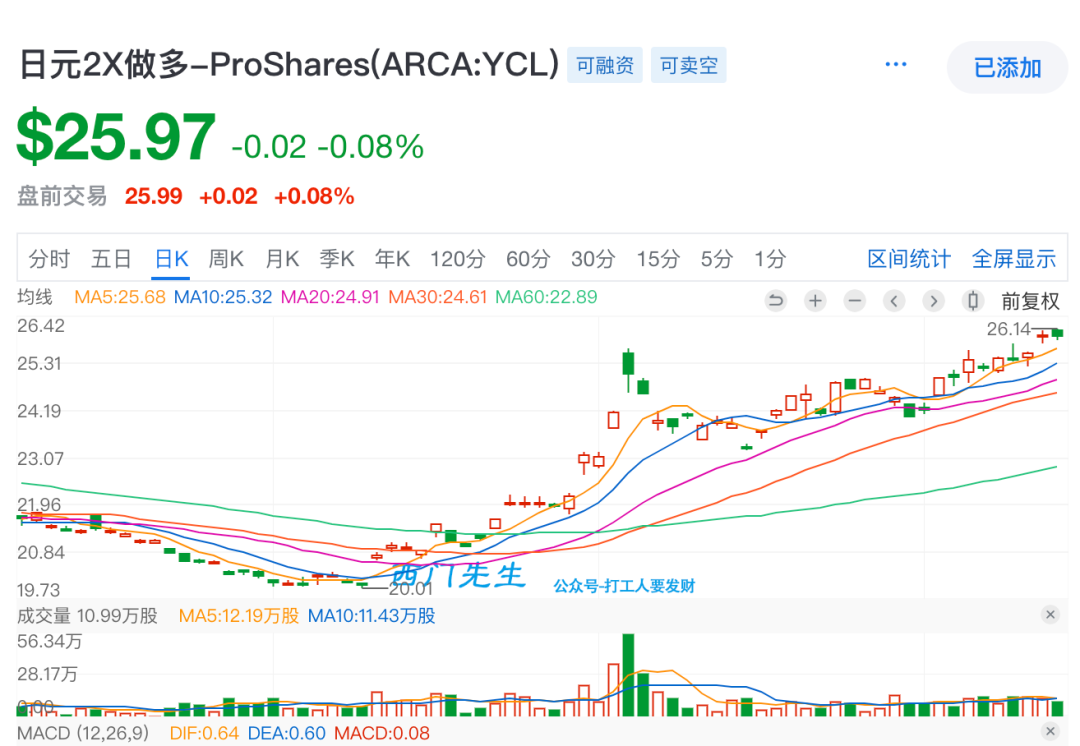Show the 年K chart
Screen dimensions: 1080x746
pos(392,259)
